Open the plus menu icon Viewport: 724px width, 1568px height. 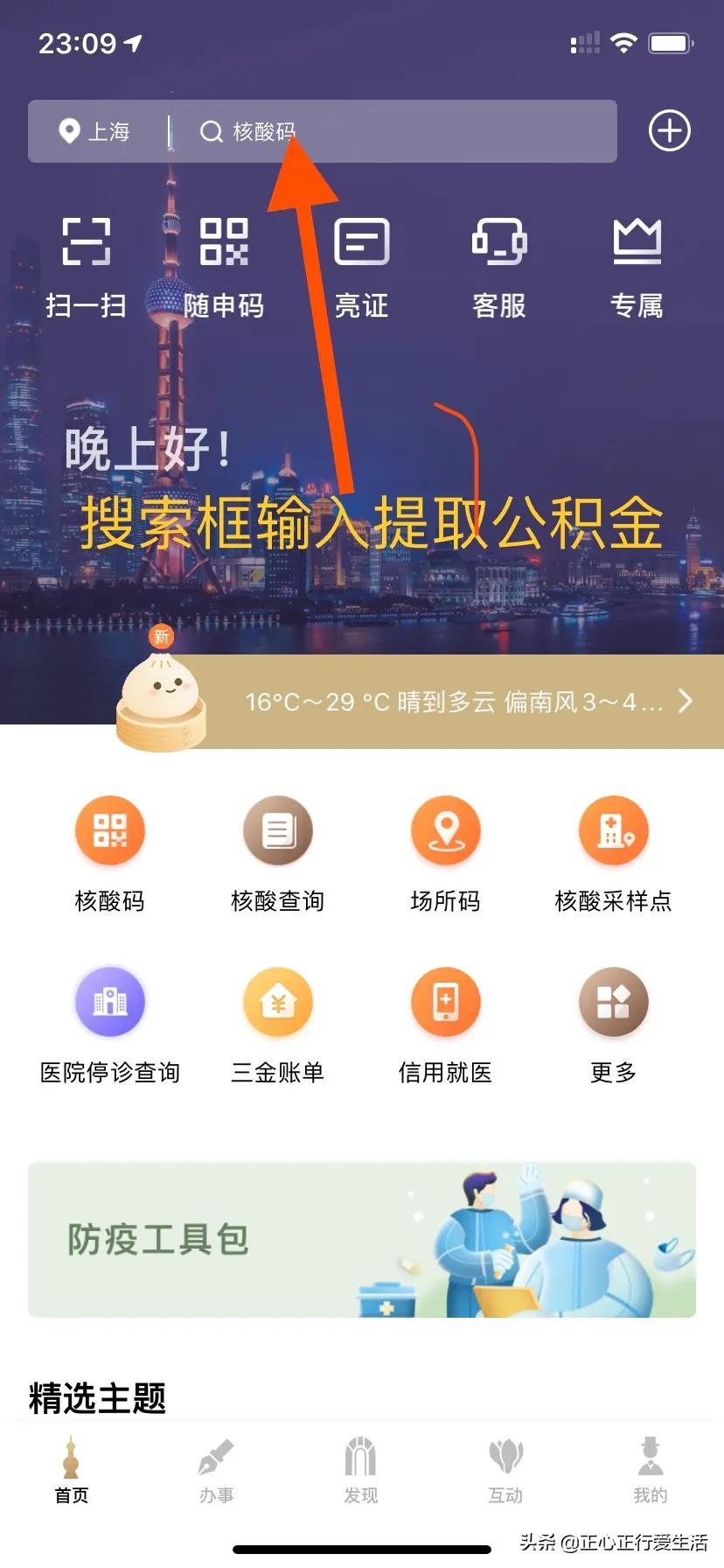click(x=669, y=131)
